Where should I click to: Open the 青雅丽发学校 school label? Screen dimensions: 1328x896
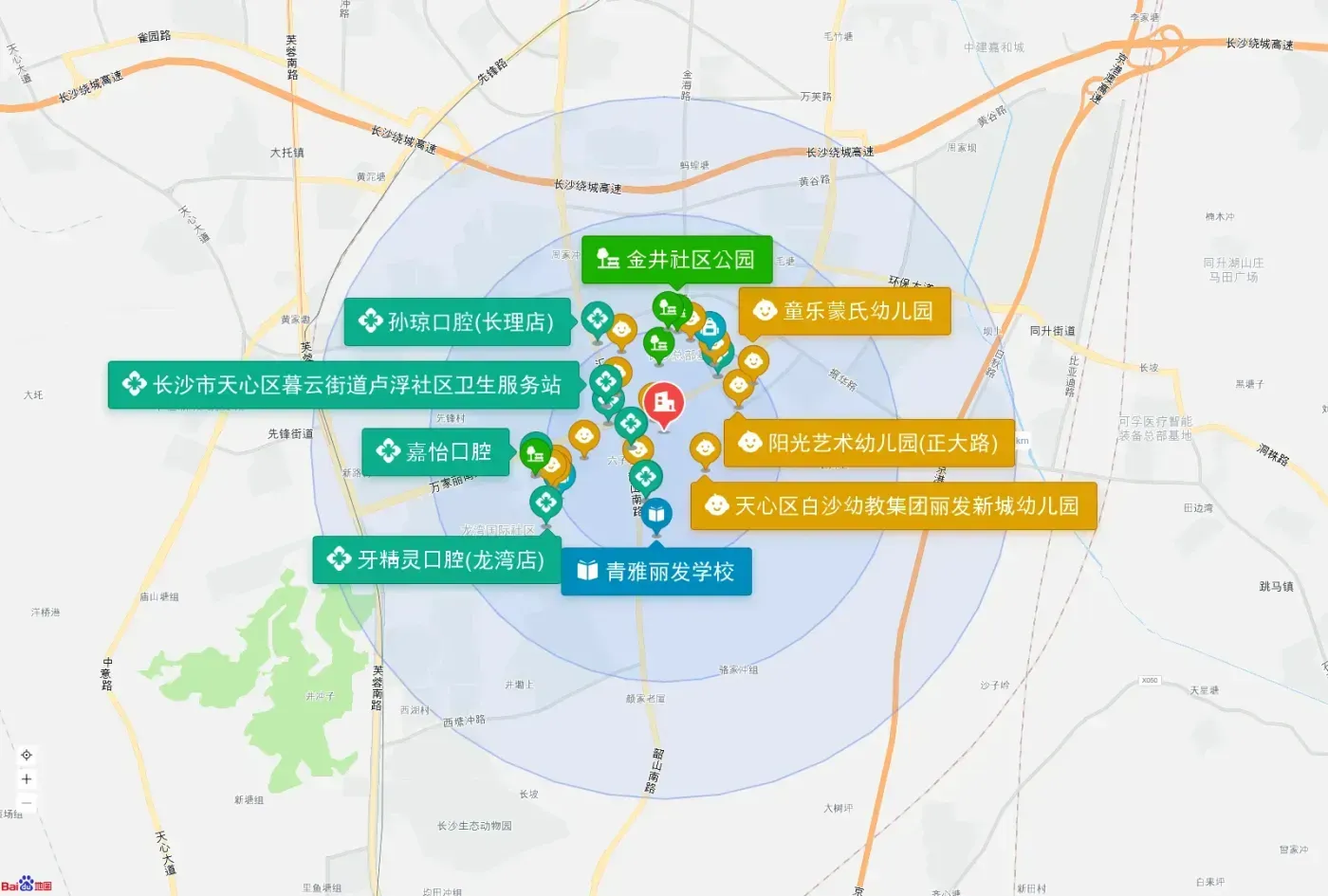coord(656,572)
